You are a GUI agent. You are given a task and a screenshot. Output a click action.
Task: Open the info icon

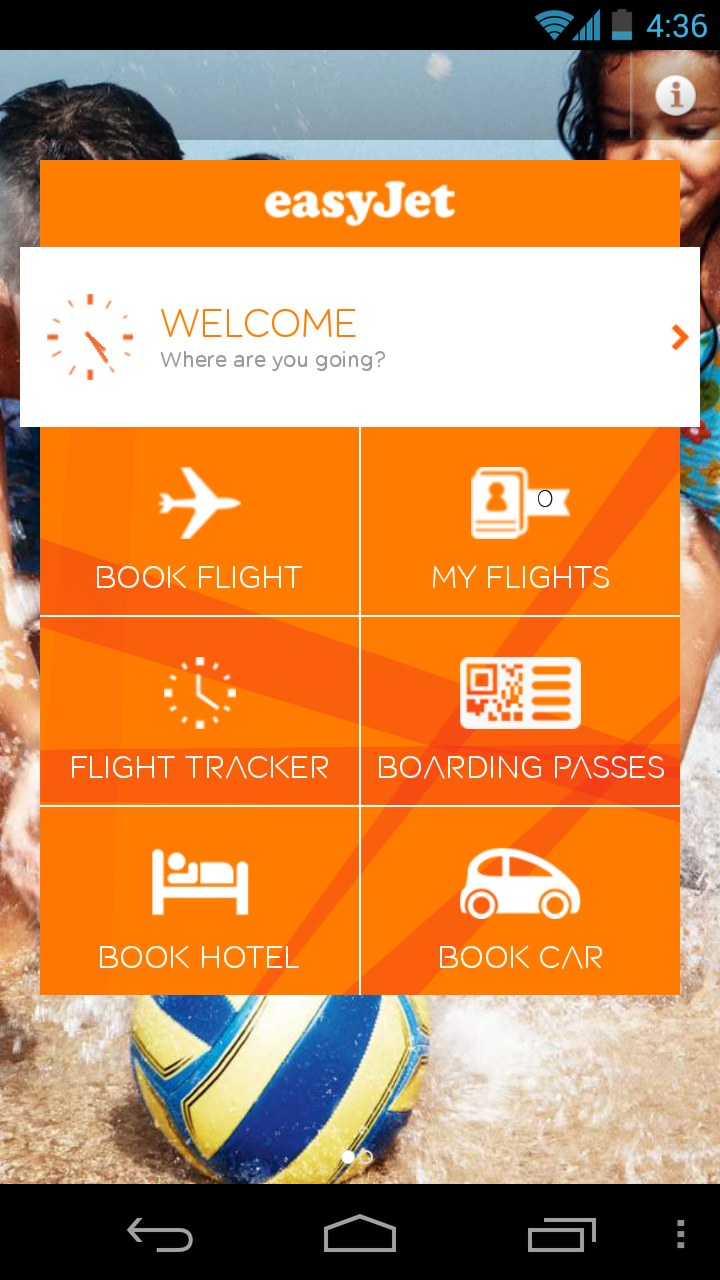pos(676,96)
